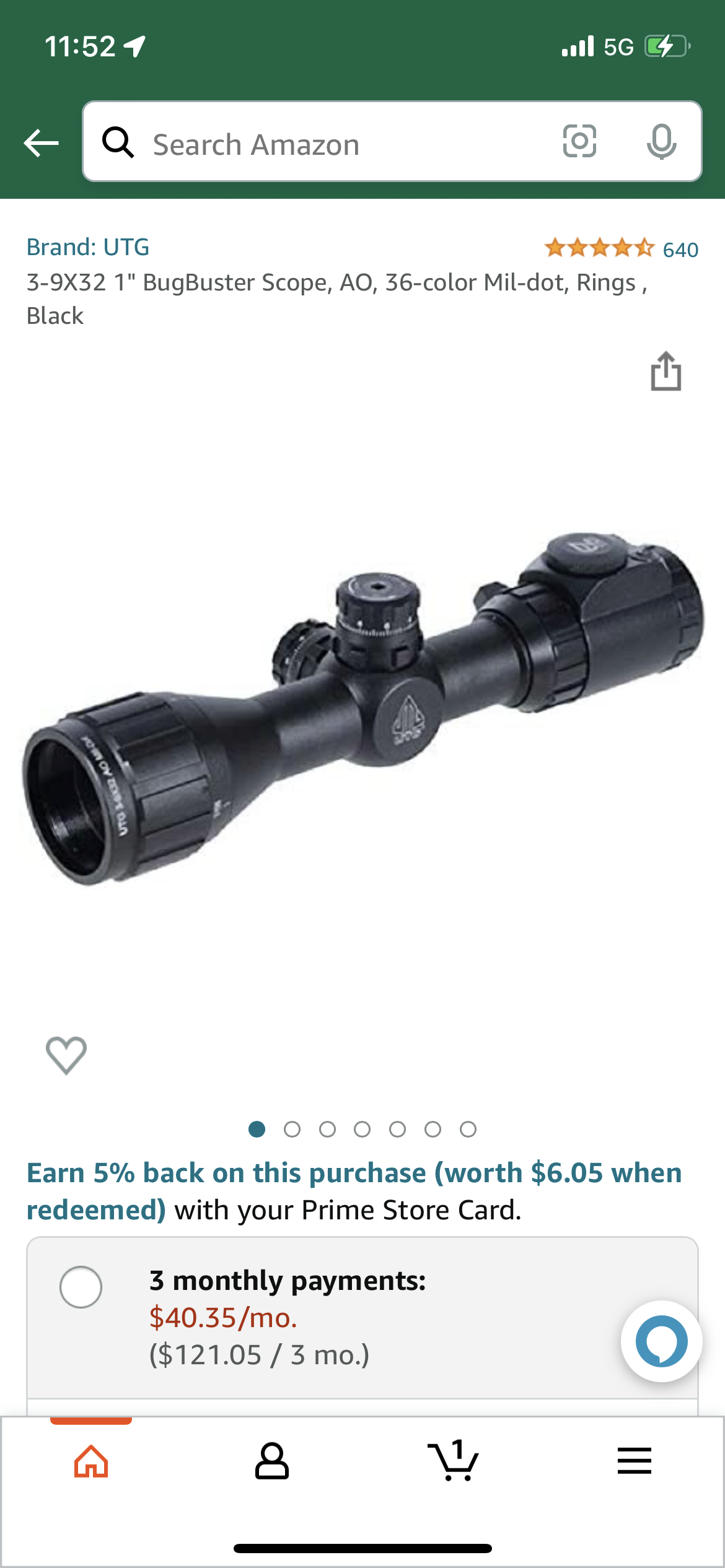This screenshot has width=725, height=1568.
Task: Open camera lens search
Action: coord(579,141)
